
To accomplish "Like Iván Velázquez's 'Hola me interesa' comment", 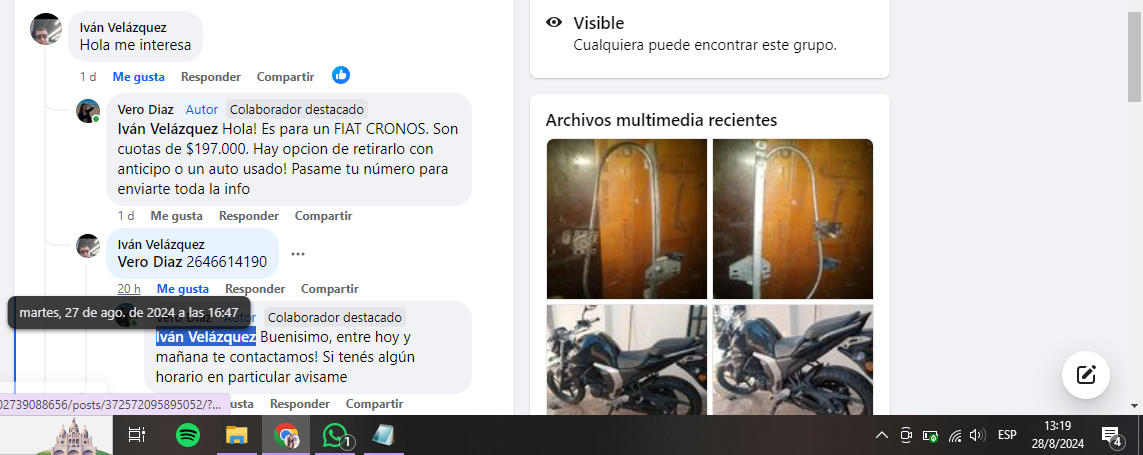I will tap(138, 77).
